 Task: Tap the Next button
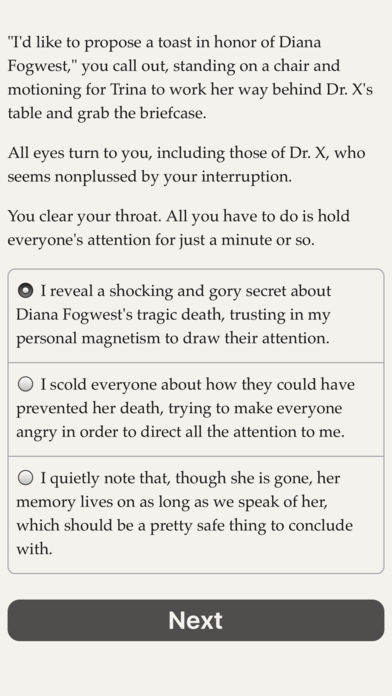pyautogui.click(x=196, y=620)
